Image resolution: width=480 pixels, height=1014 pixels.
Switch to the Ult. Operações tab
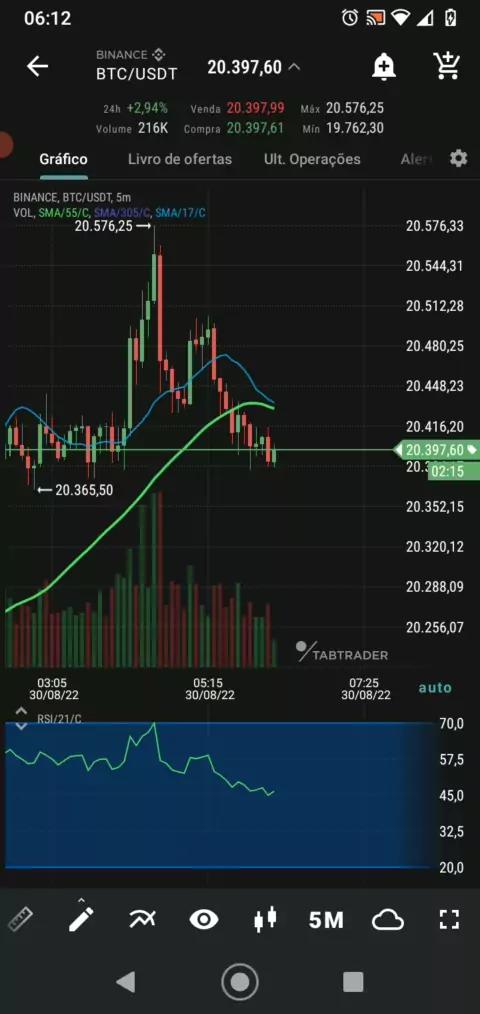(312, 159)
